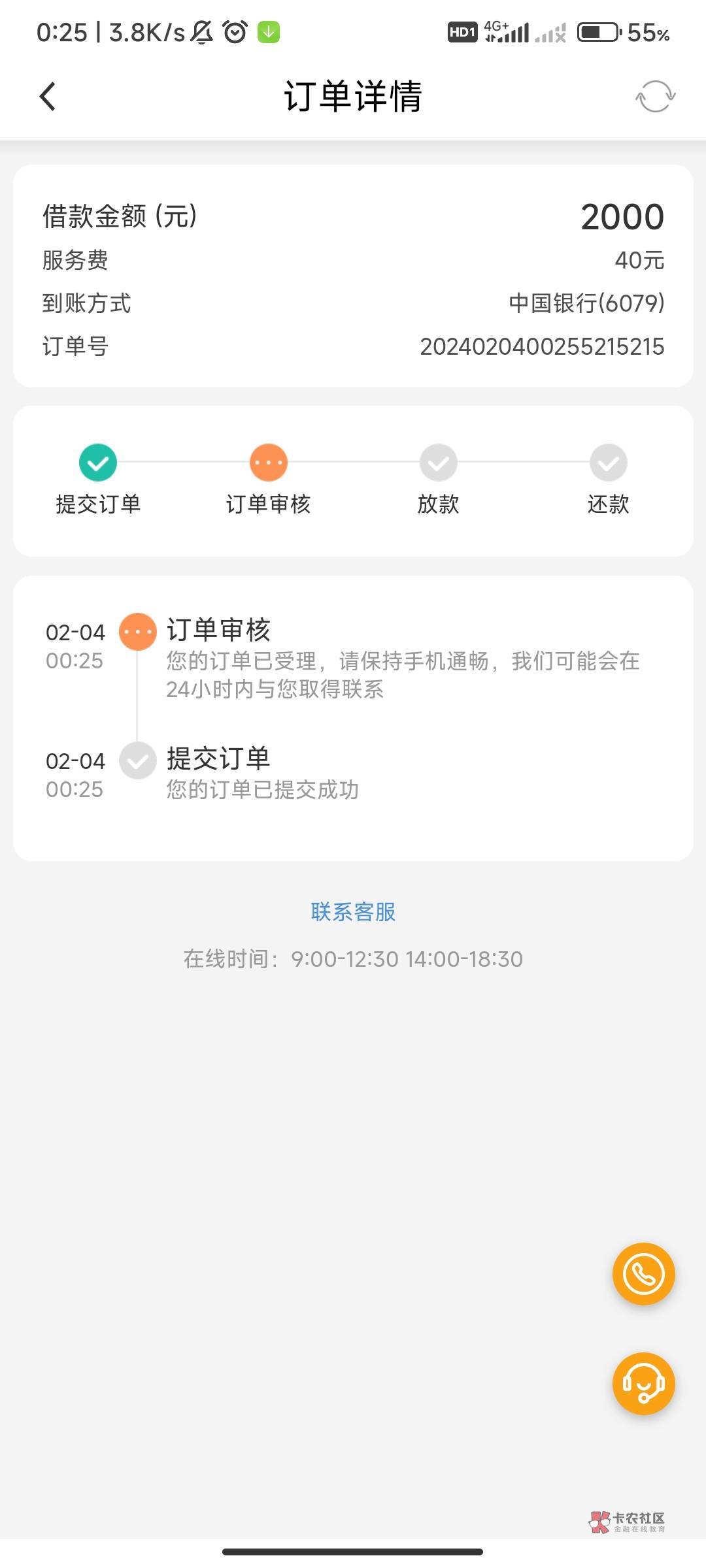Open the headset customer service button
The image size is (706, 1568).
coord(643,1383)
